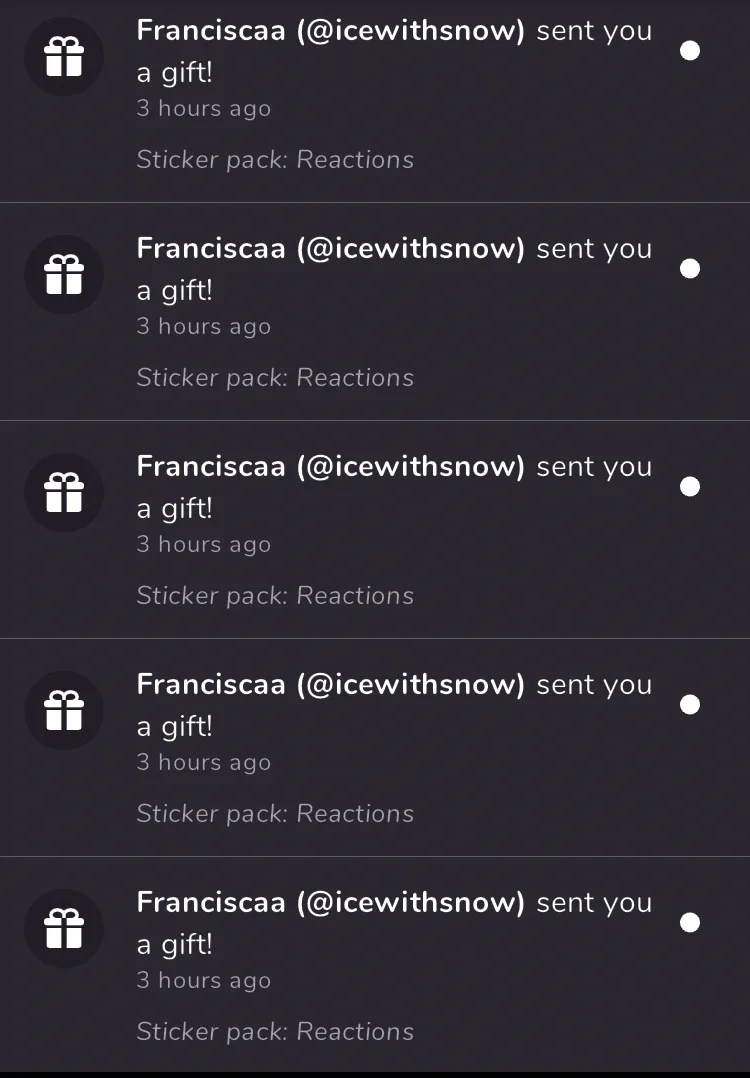Select the fourth gift notification from @icewithsnow
This screenshot has width=750, height=1078.
point(374,747)
